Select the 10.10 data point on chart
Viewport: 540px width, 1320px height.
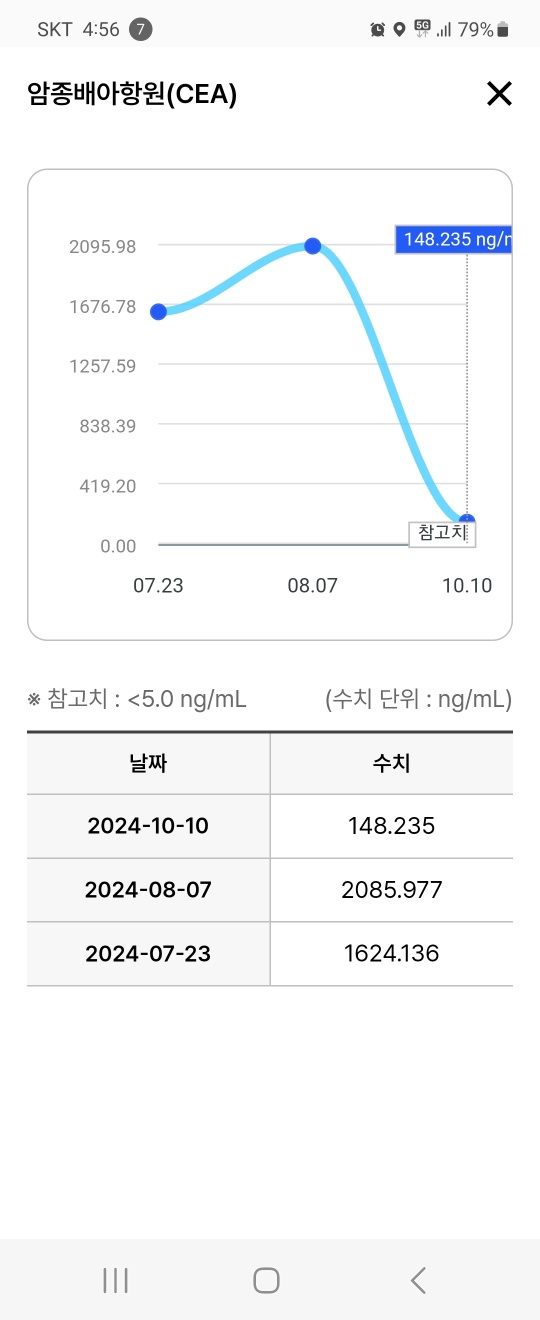(x=467, y=522)
